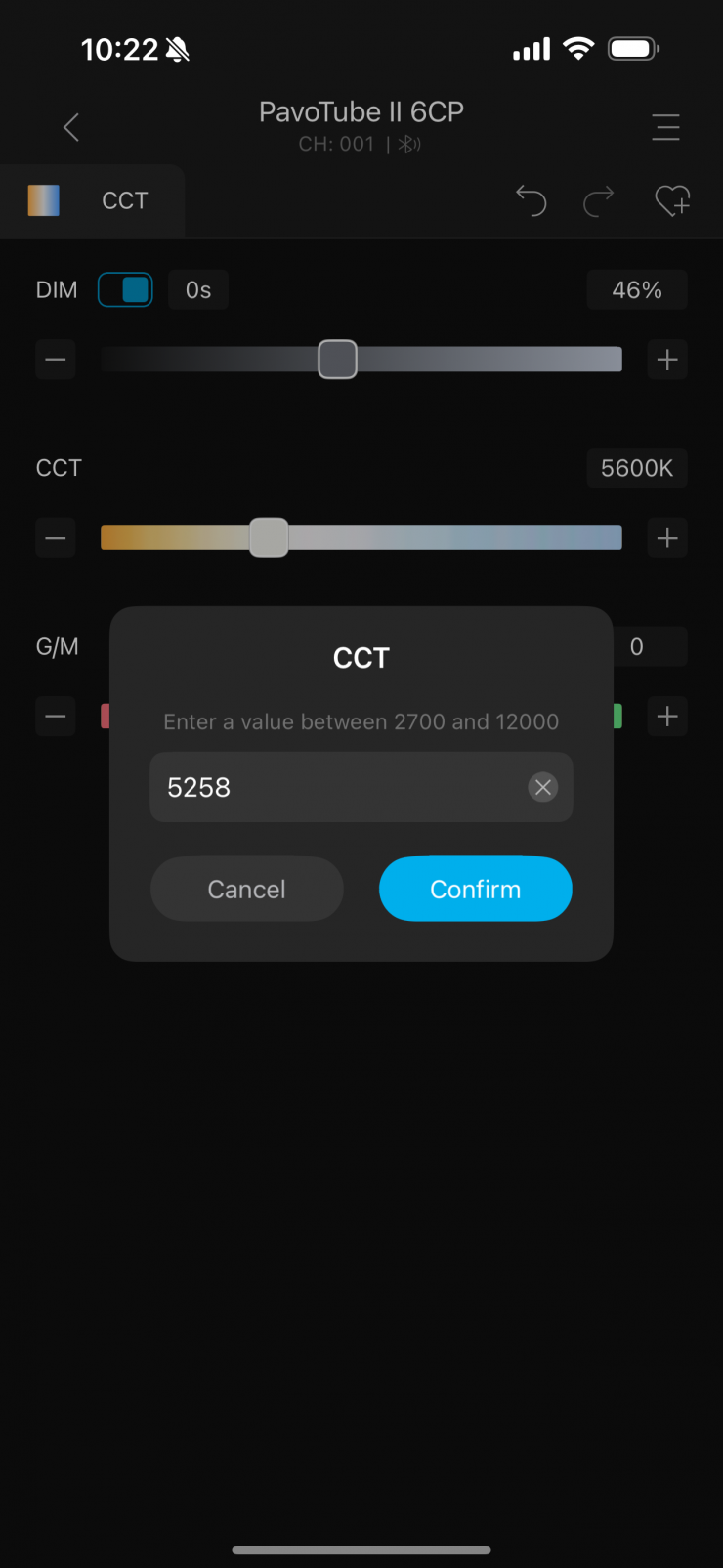Add current setting to favorites
Screen dimensions: 723x1568
click(x=672, y=200)
